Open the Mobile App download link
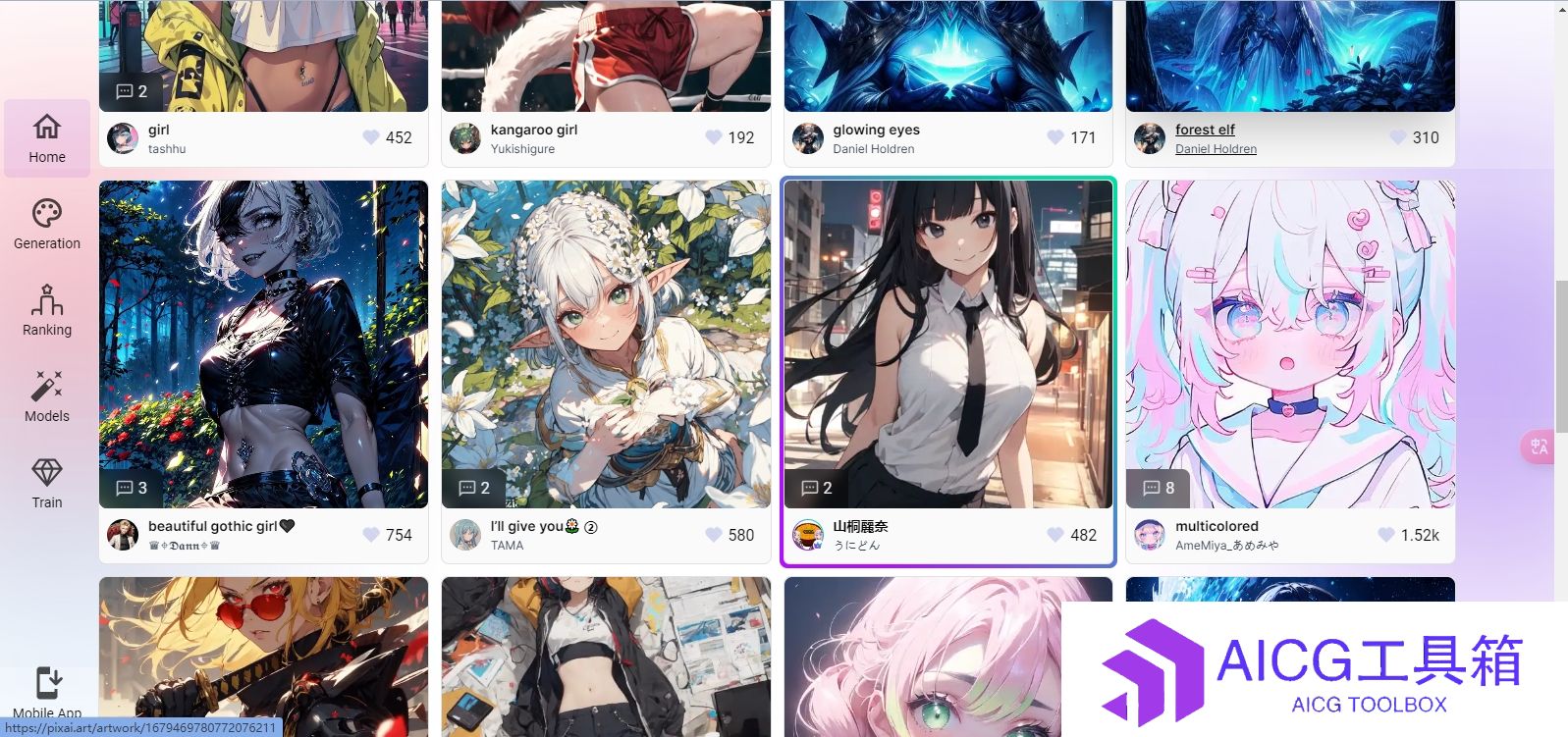1568x737 pixels. pos(47,692)
